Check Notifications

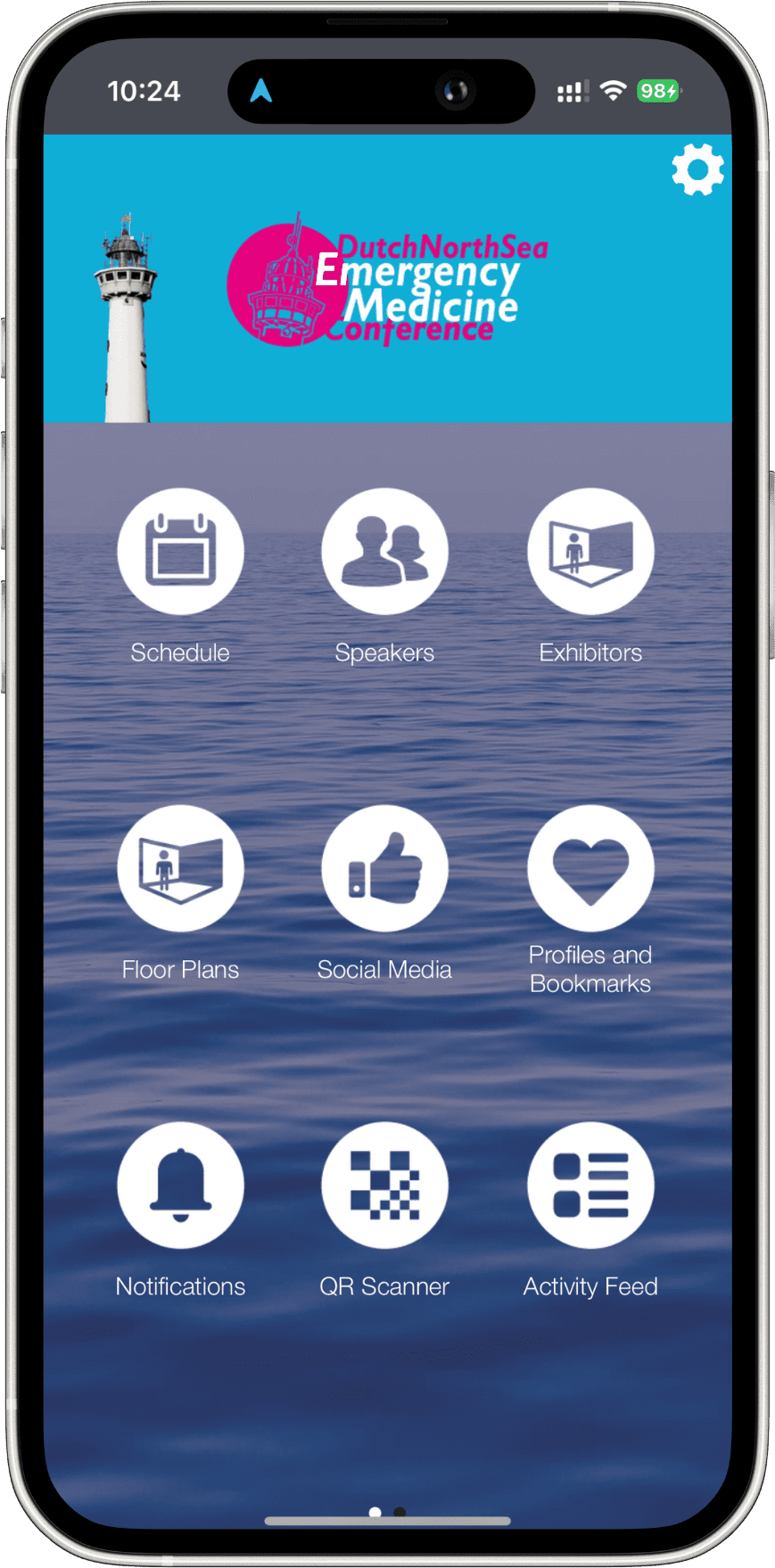coord(180,1186)
